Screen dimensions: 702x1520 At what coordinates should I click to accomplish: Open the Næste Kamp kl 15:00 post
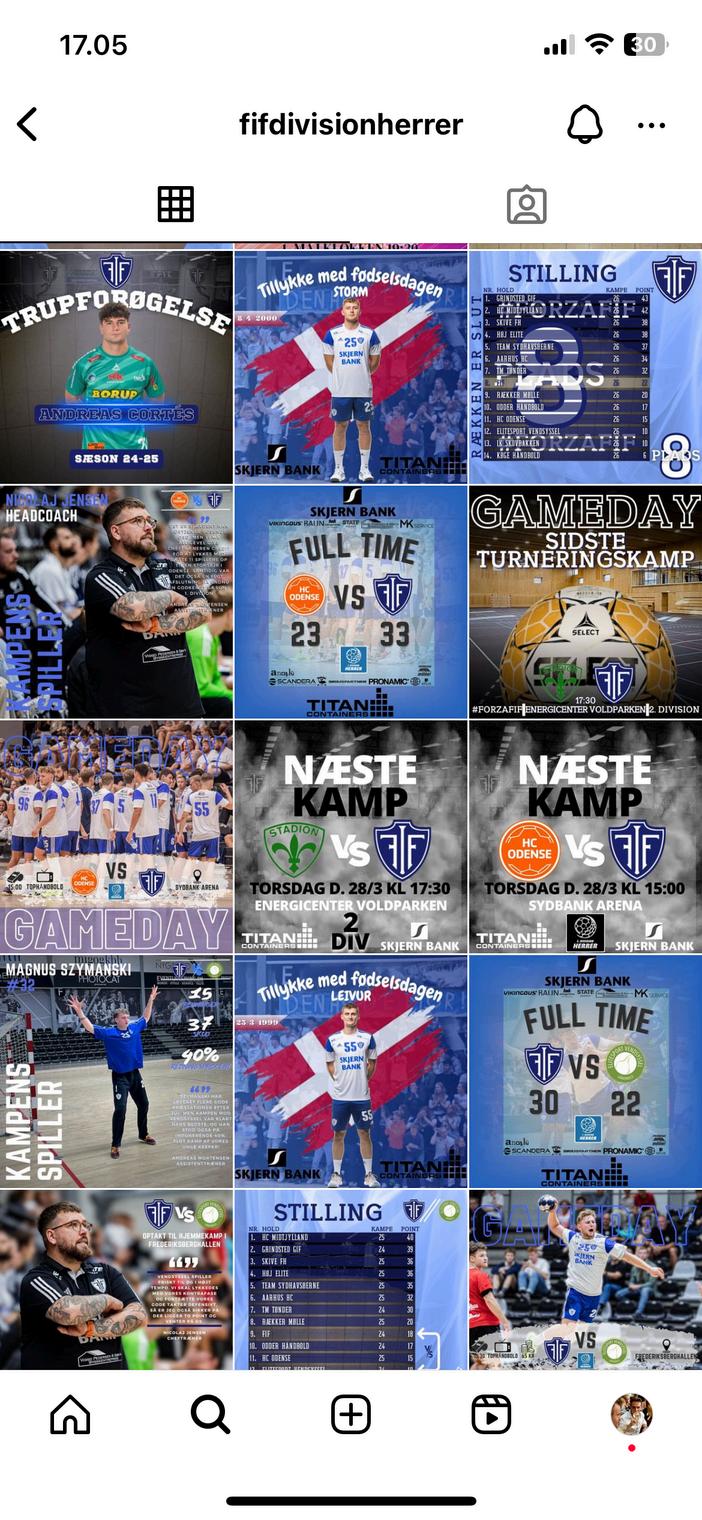point(585,837)
